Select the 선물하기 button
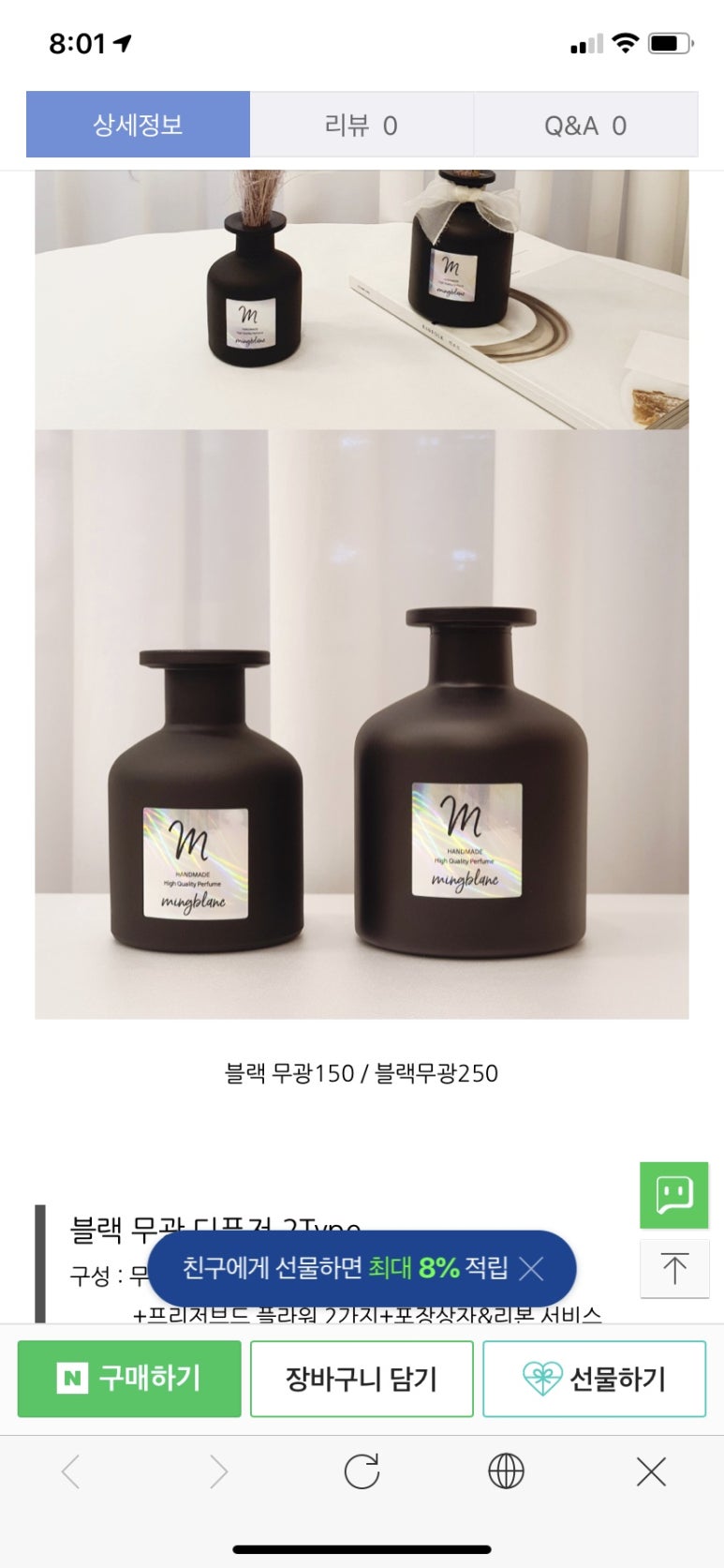The height and width of the screenshot is (1568, 724). click(594, 1378)
